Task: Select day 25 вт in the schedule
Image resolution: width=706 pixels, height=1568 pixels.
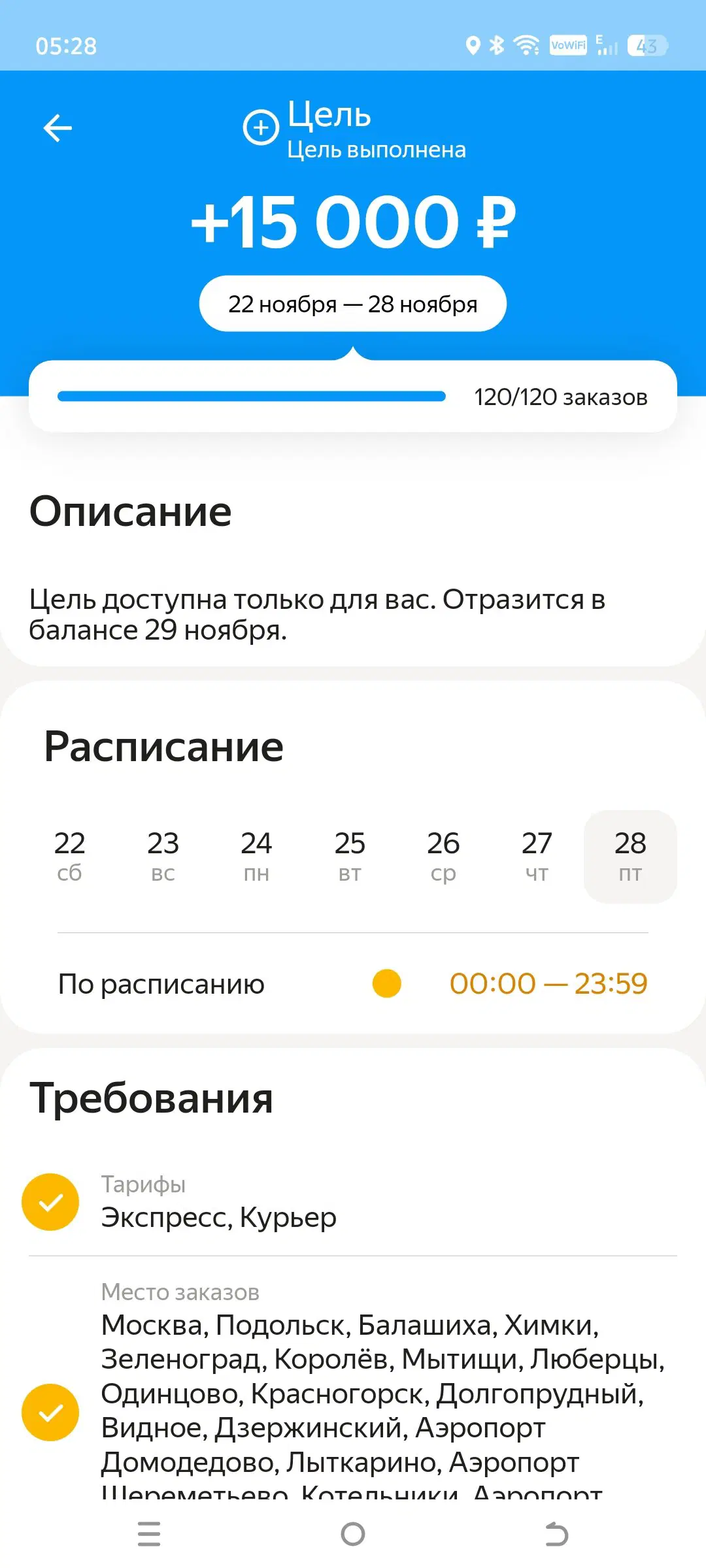Action: pos(350,856)
